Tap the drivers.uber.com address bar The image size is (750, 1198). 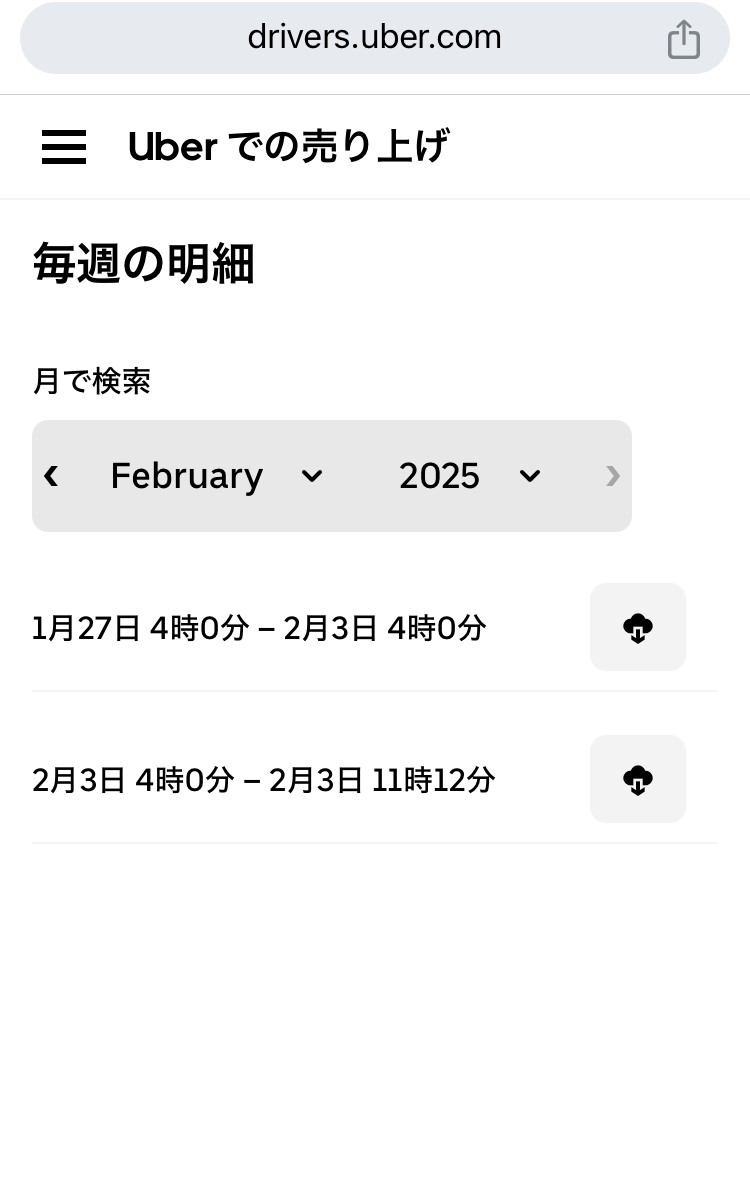click(x=374, y=38)
